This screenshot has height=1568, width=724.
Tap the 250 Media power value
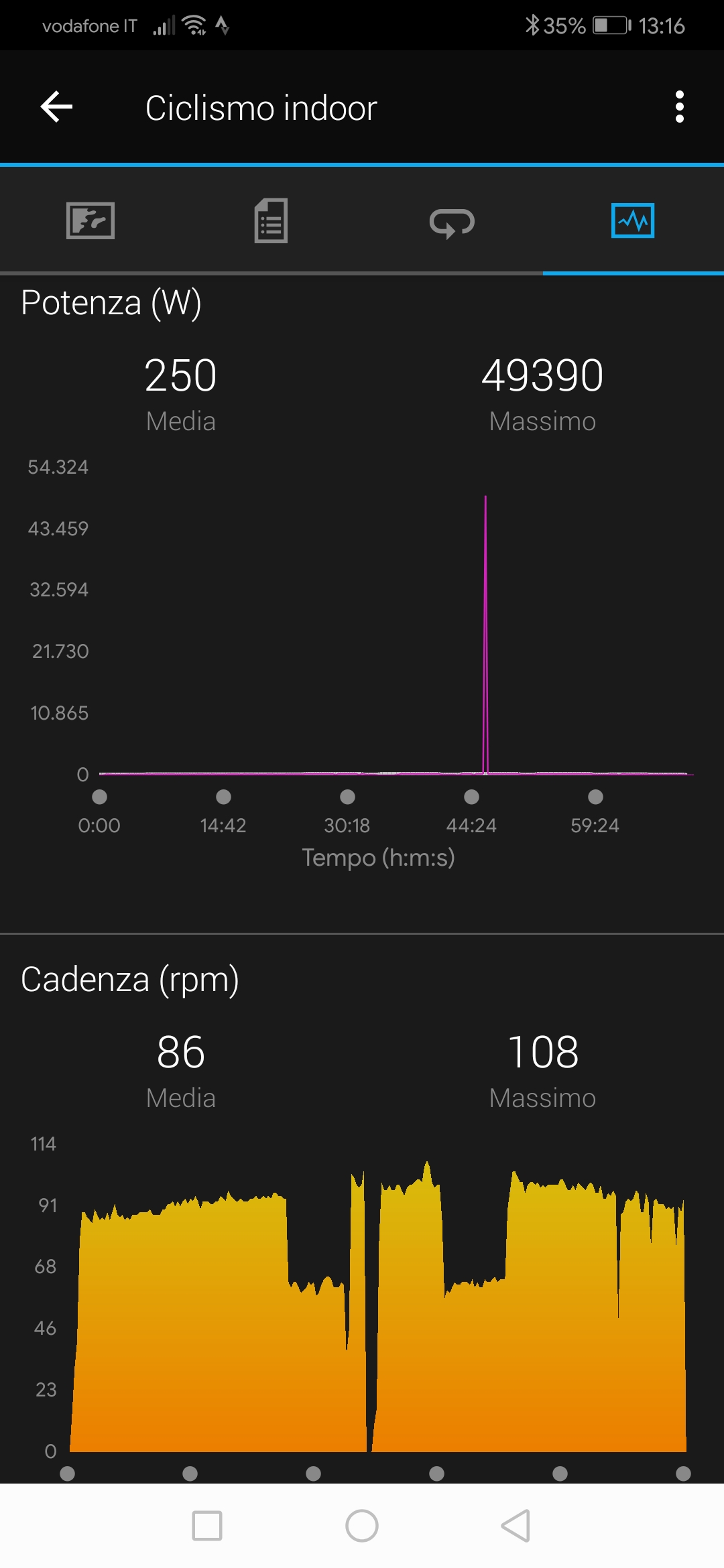point(180,375)
